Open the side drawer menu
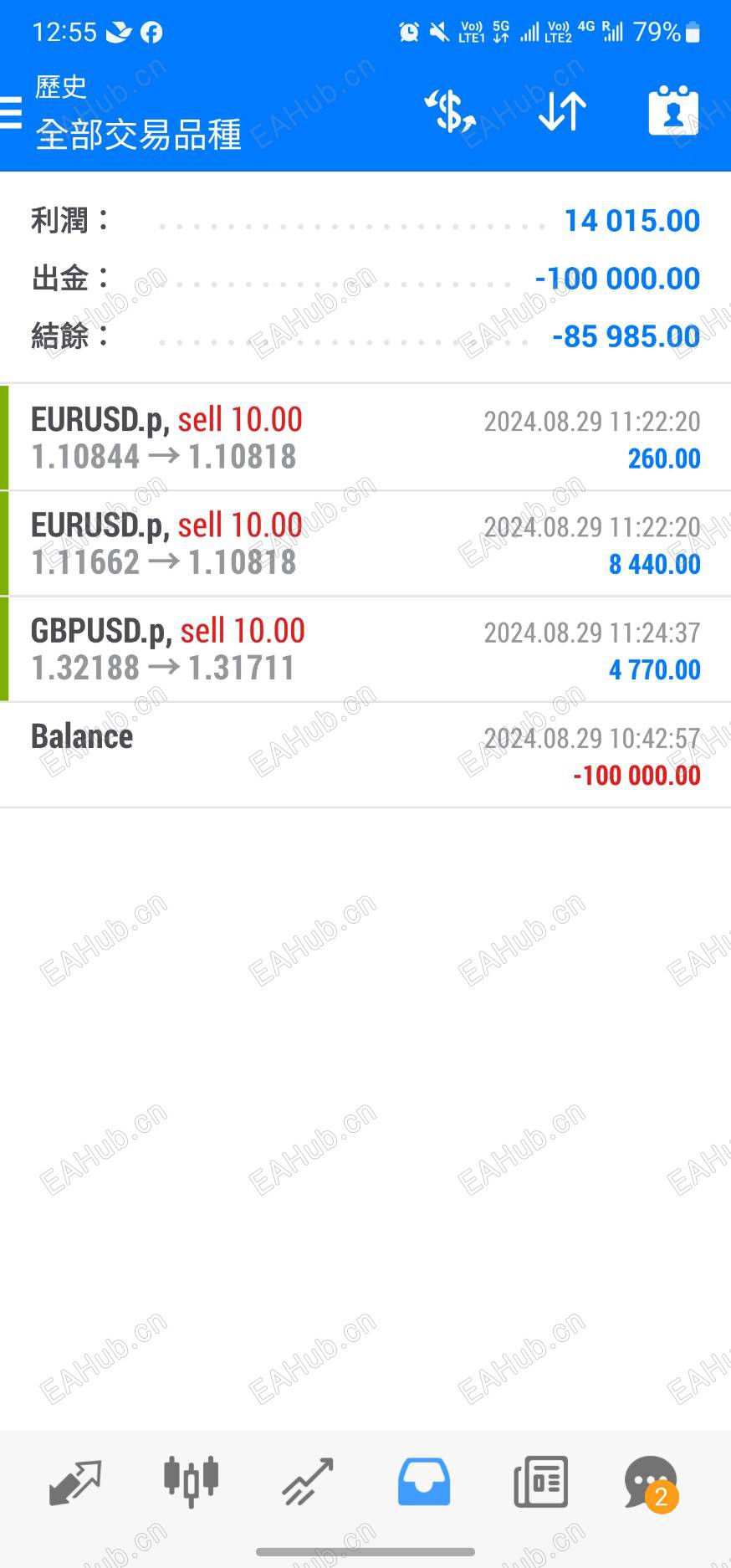 point(12,112)
